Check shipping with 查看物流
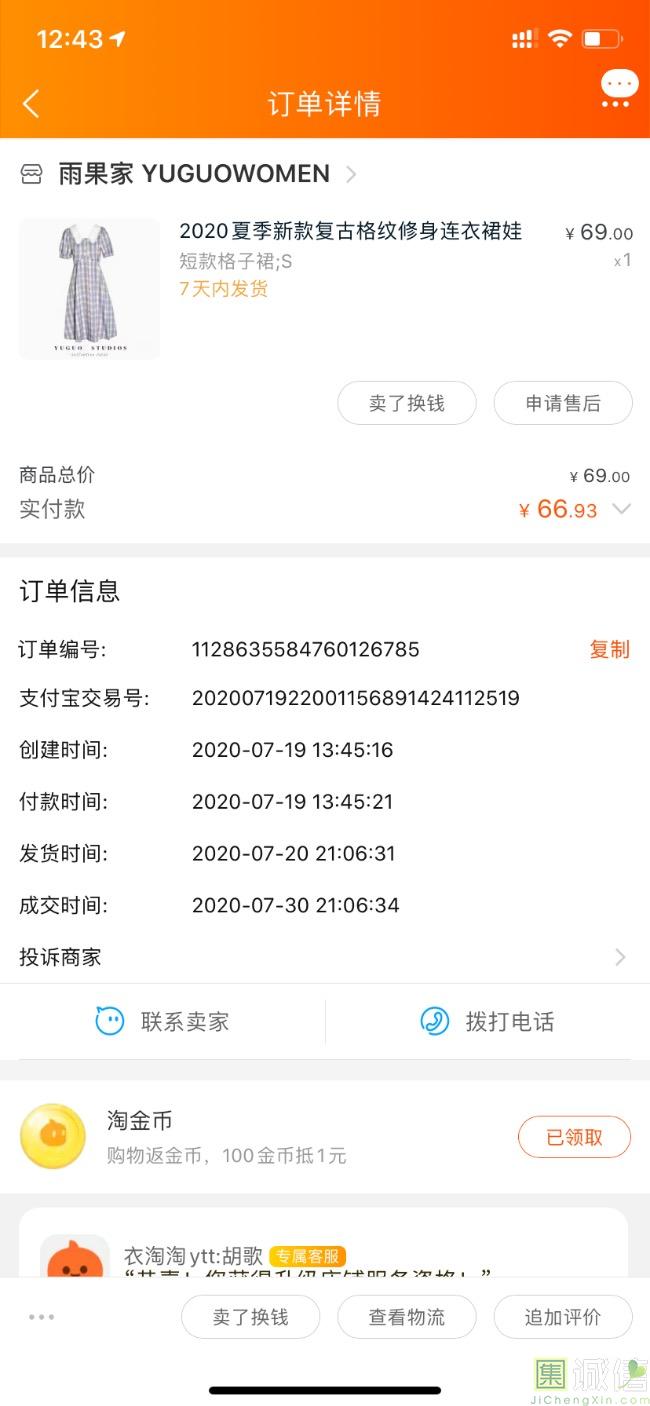Screen dimensions: 650x1406 click(x=406, y=1317)
